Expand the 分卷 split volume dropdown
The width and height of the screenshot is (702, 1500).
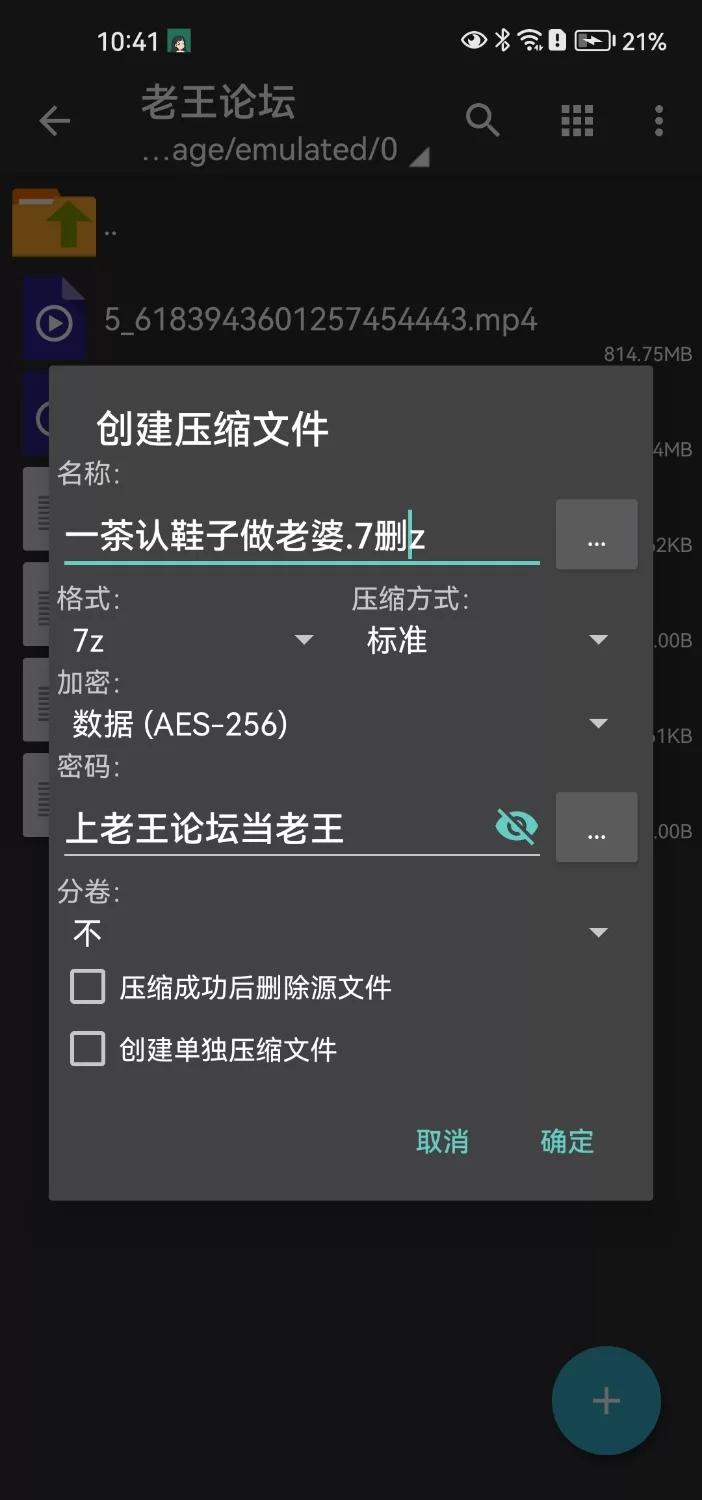[340, 933]
